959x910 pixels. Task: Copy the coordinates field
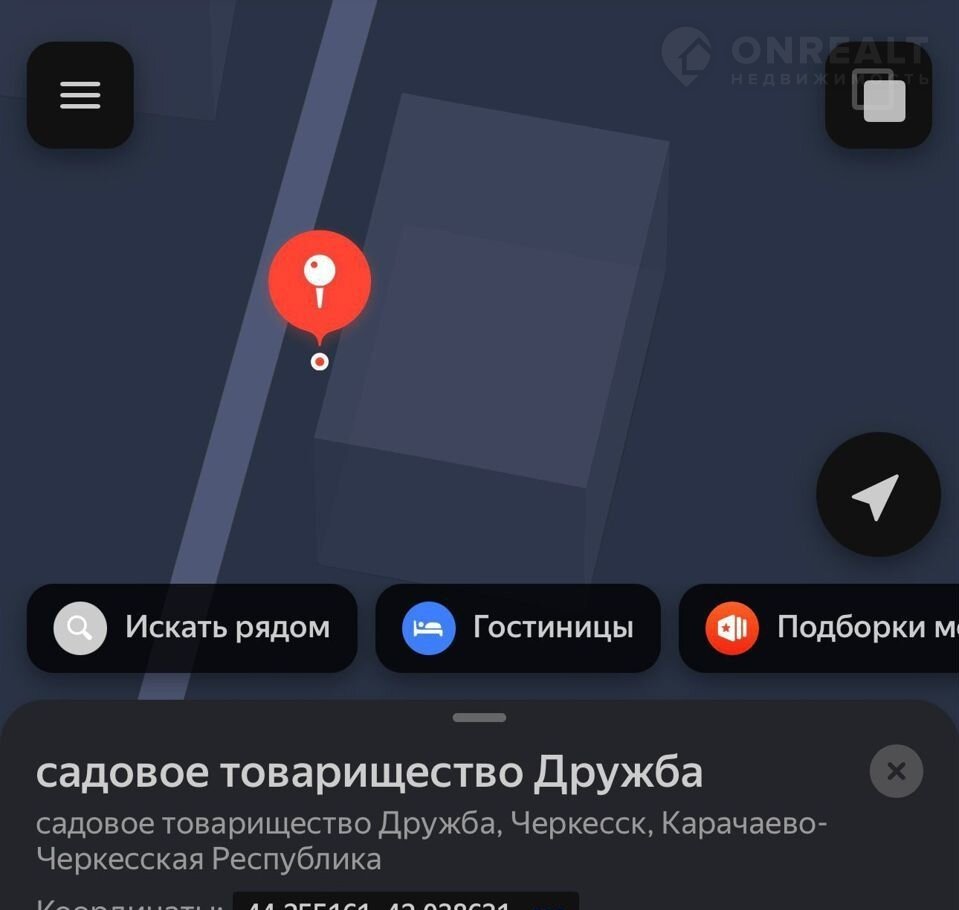point(405,902)
